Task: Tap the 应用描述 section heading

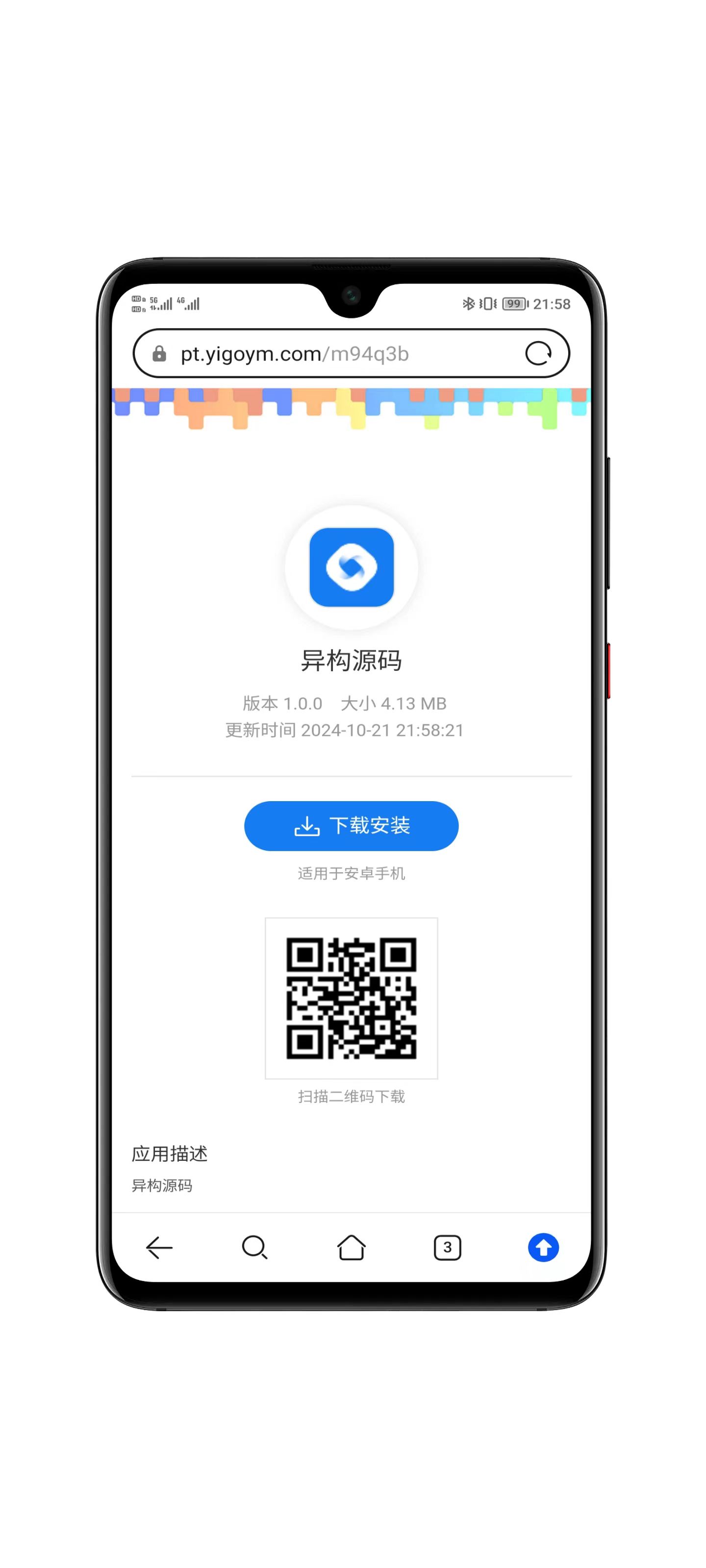Action: [169, 1153]
